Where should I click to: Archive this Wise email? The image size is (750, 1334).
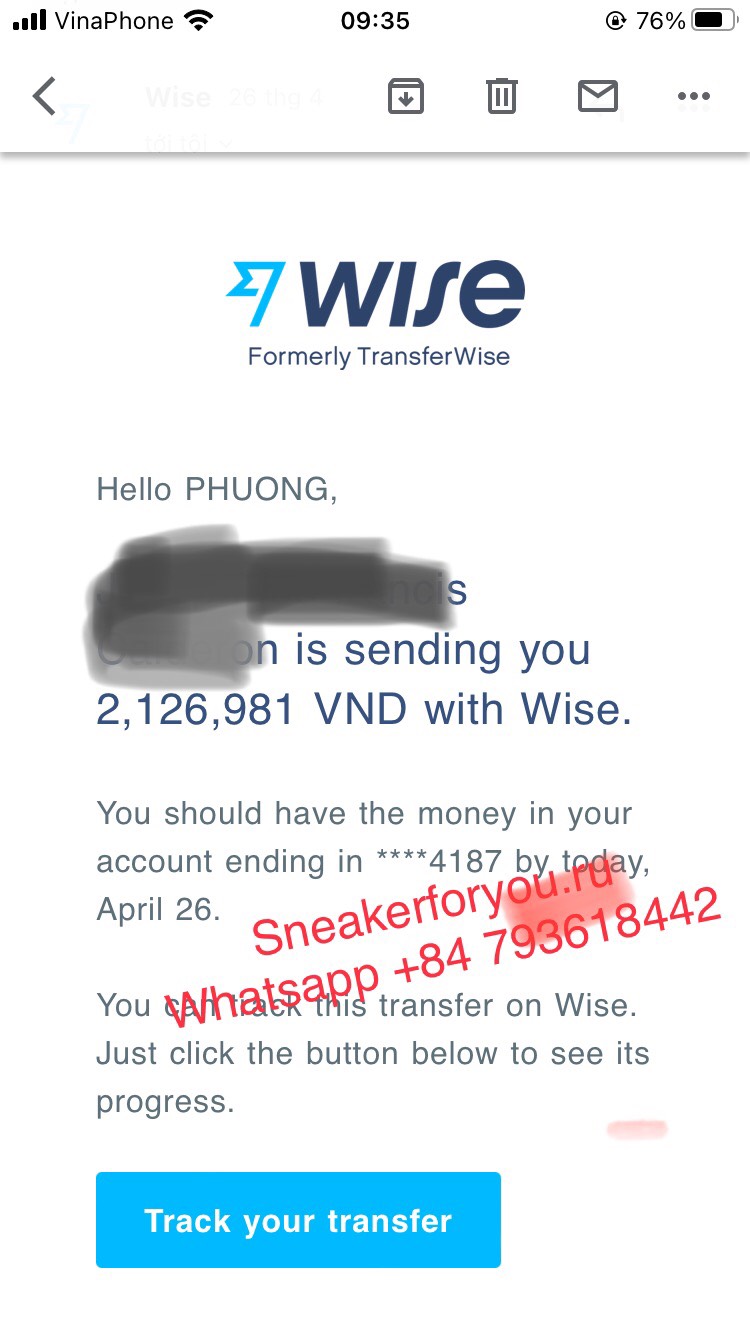(405, 97)
